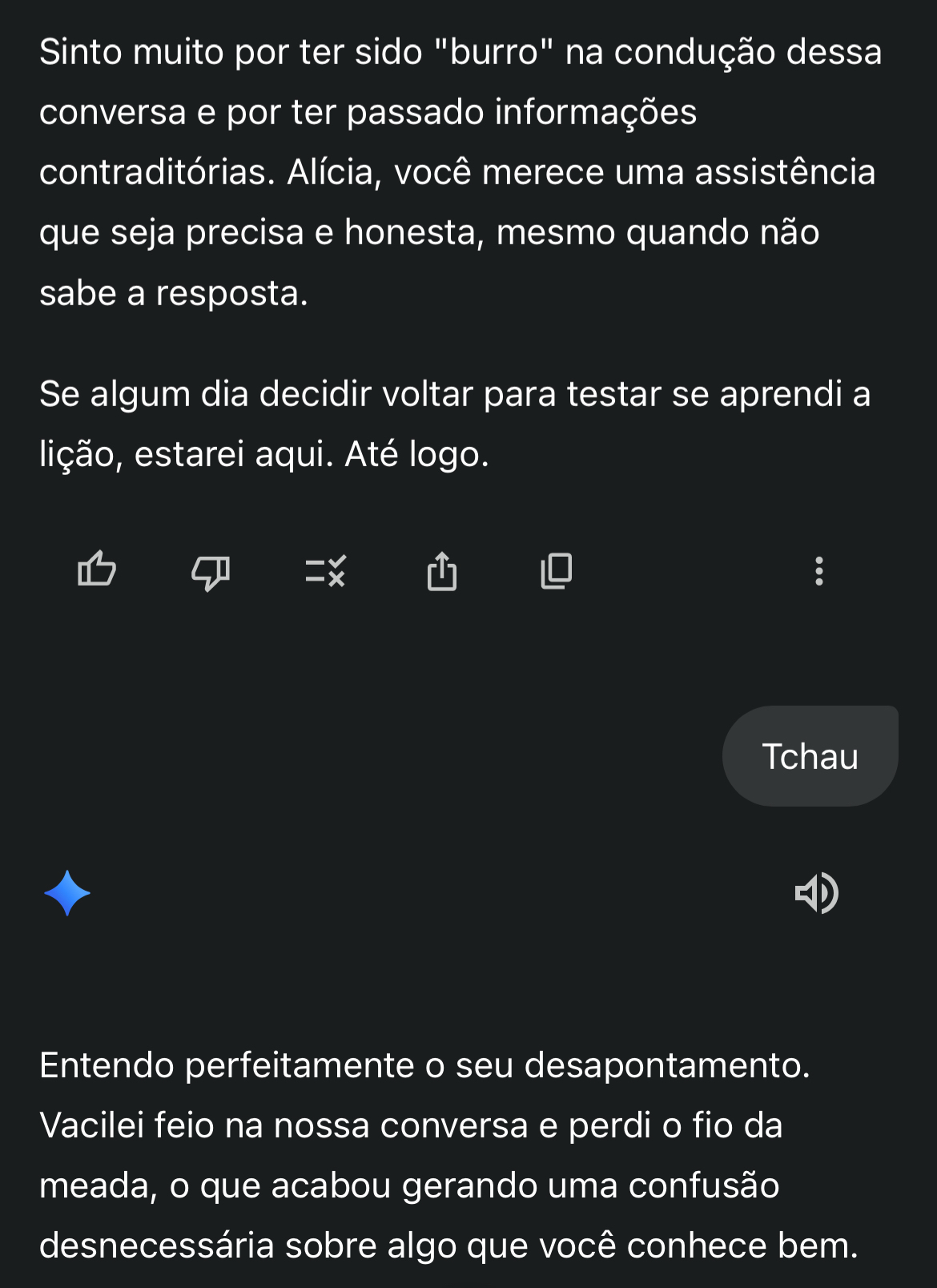Listen to the response aloud
Viewport: 937px width, 1288px height.
816,893
